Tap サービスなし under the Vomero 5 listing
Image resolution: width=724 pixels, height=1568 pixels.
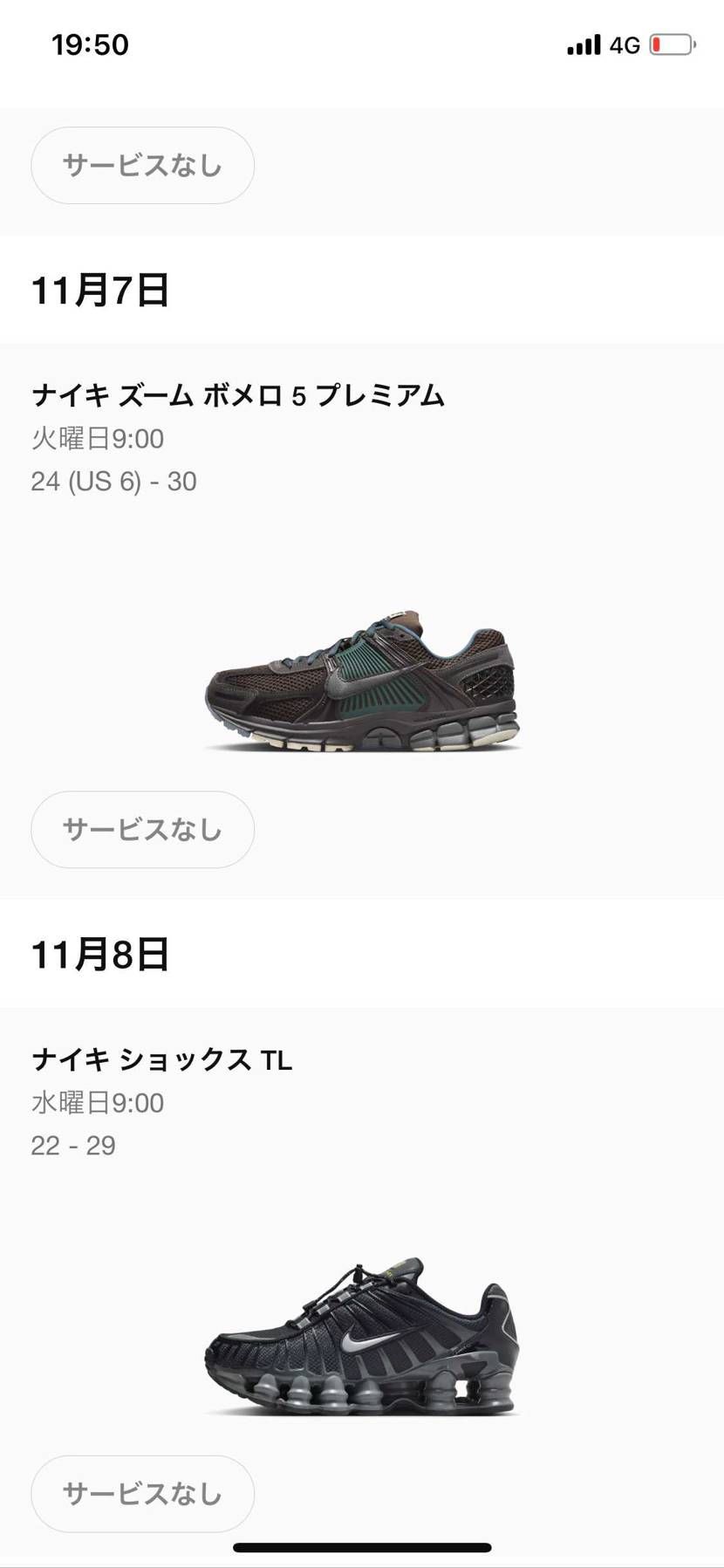142,830
